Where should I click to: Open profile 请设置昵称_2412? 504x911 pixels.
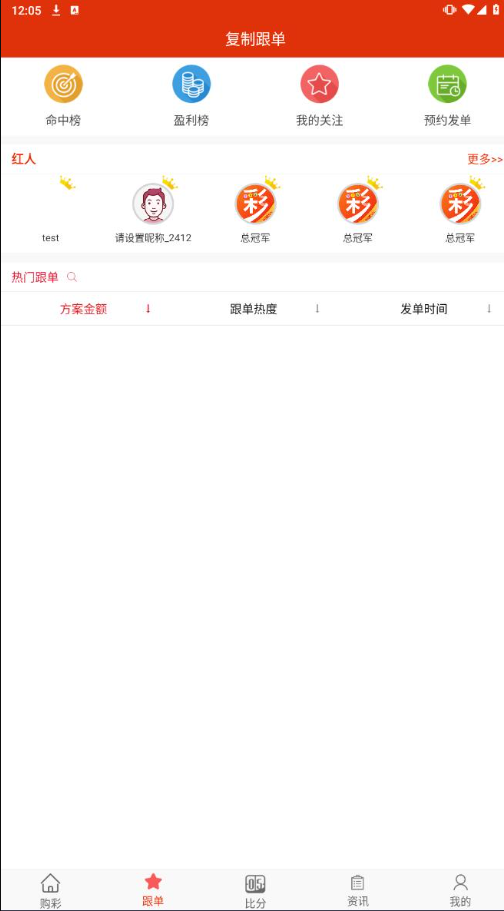(x=153, y=209)
